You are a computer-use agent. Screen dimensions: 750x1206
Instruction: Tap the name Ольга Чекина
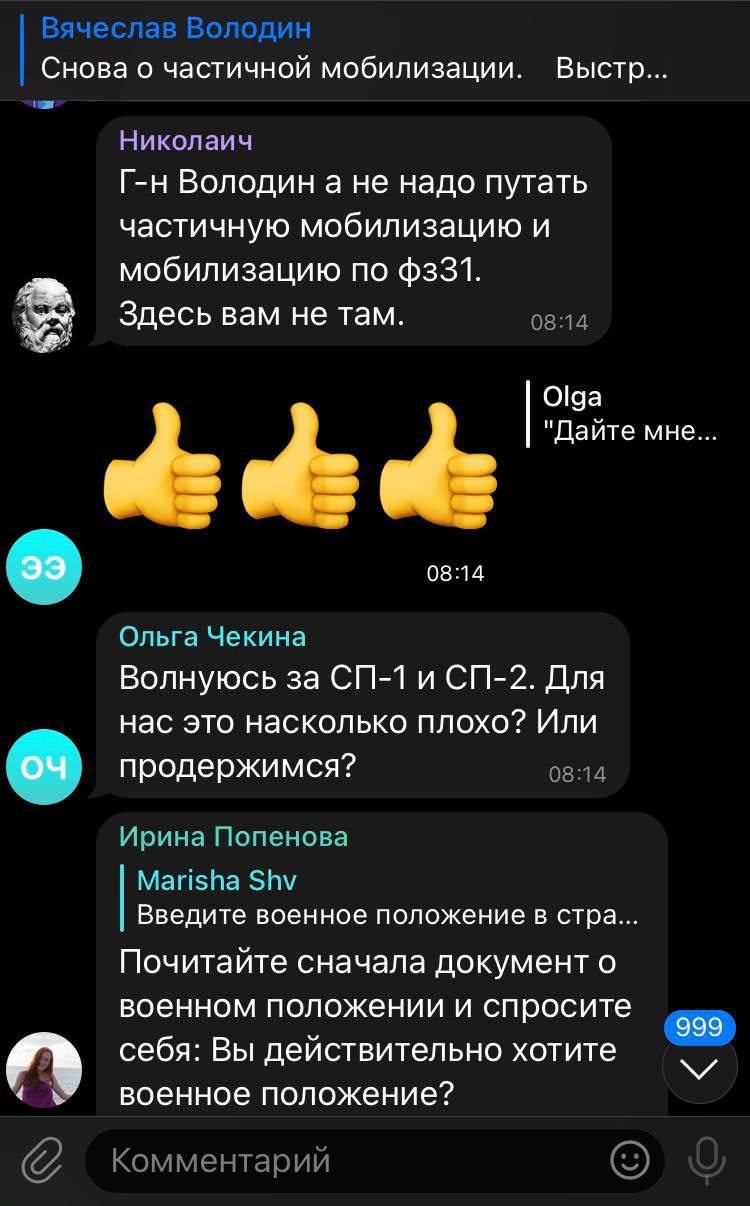coord(212,637)
